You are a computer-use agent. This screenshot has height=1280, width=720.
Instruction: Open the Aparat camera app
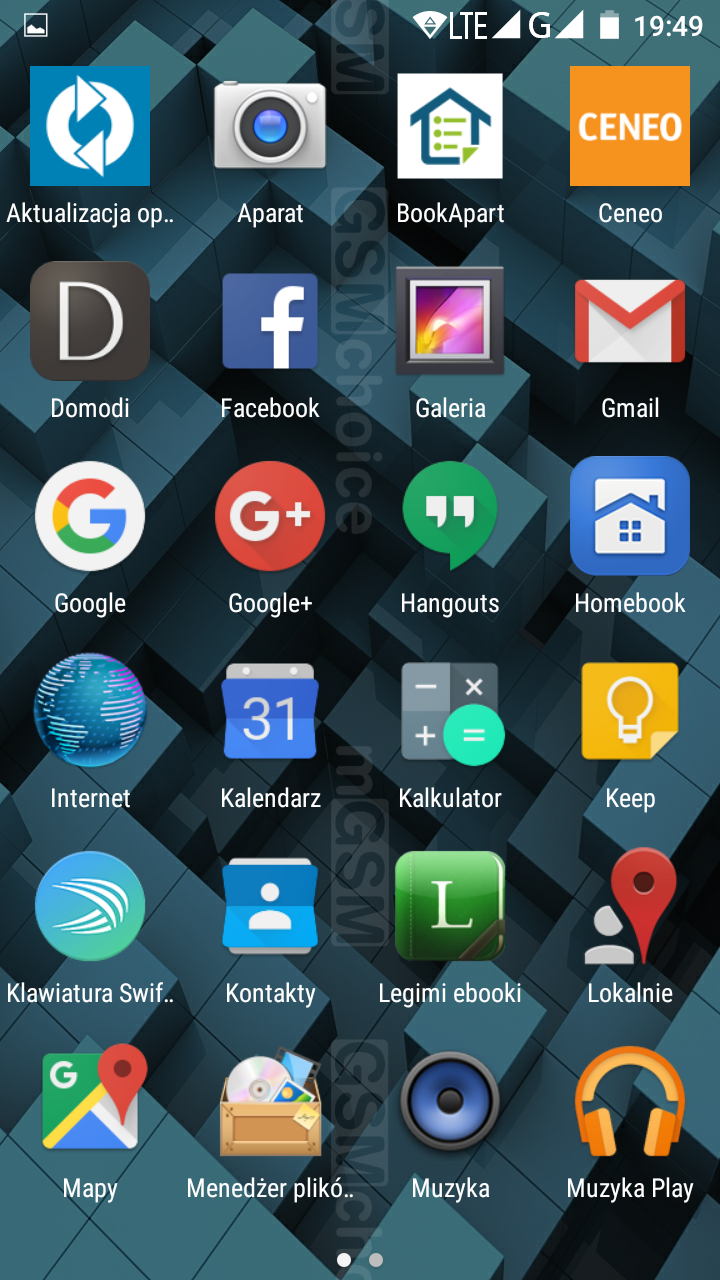click(x=270, y=127)
